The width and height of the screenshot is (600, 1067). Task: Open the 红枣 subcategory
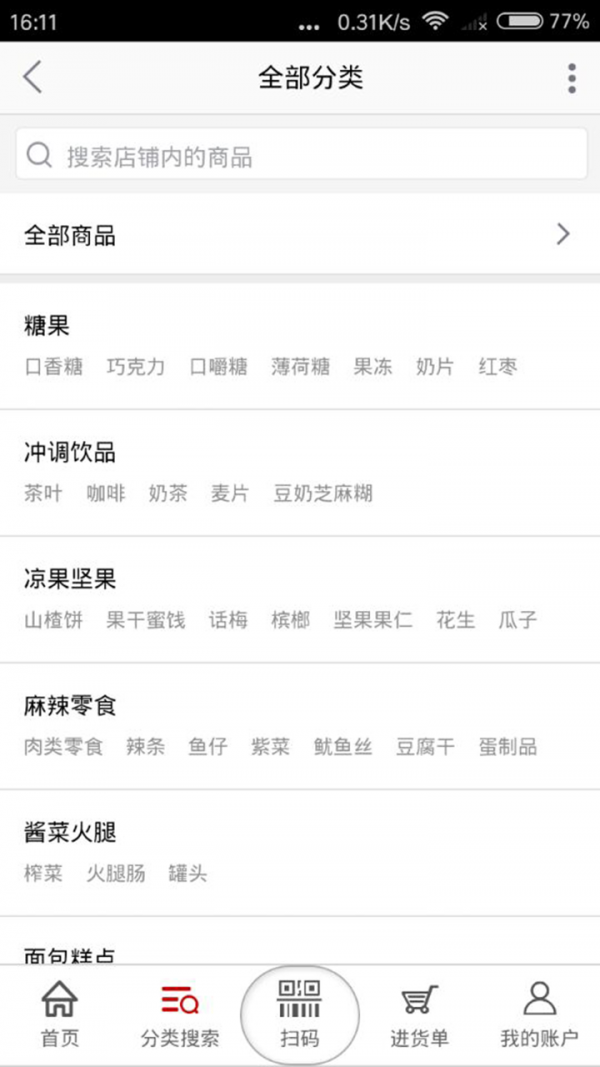(x=497, y=367)
